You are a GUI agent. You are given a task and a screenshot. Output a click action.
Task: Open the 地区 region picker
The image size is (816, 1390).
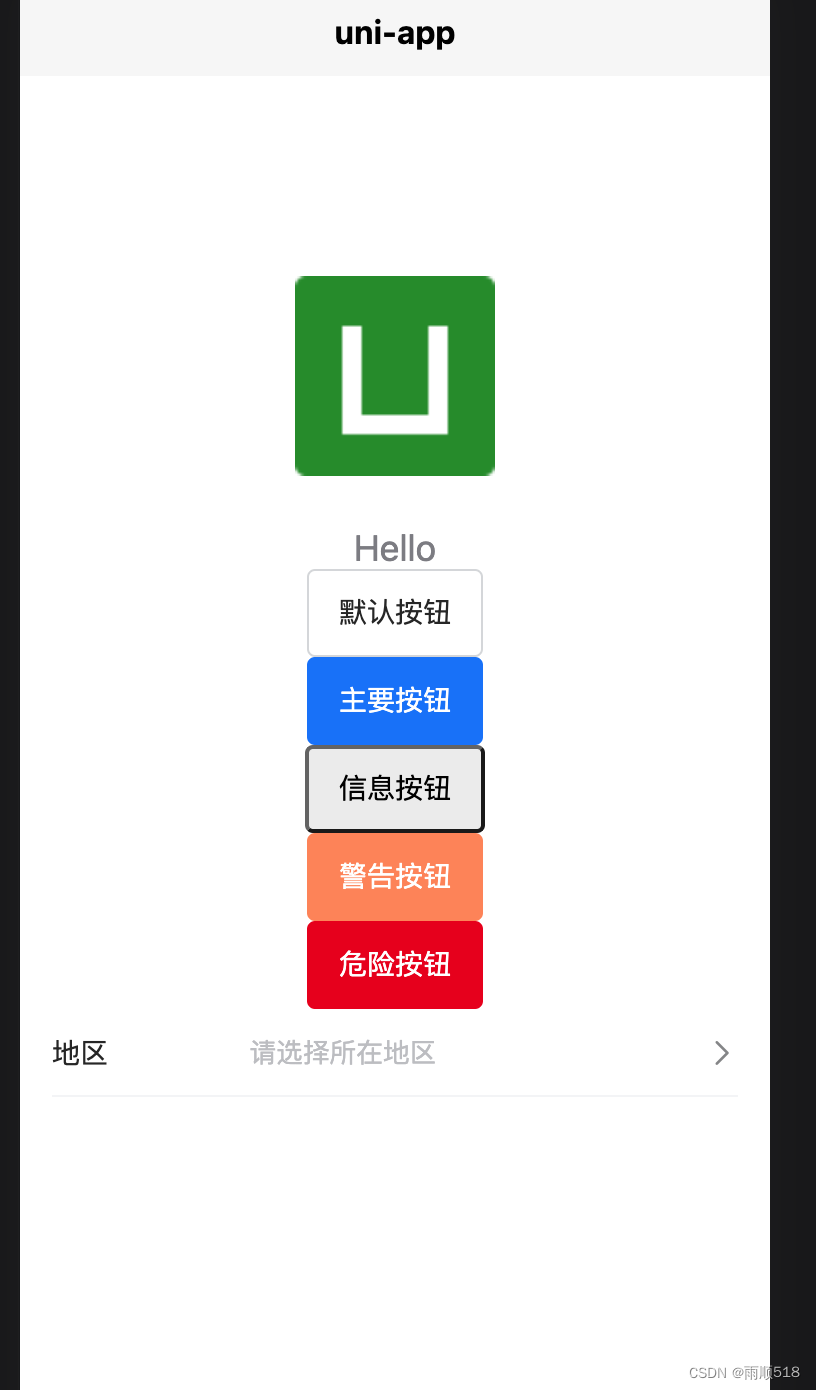pos(395,1053)
